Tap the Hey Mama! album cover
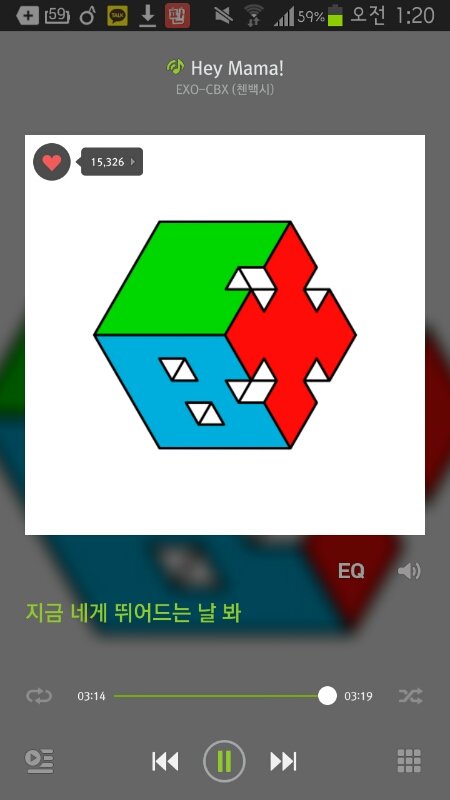Image resolution: width=450 pixels, height=800 pixels. 225,335
